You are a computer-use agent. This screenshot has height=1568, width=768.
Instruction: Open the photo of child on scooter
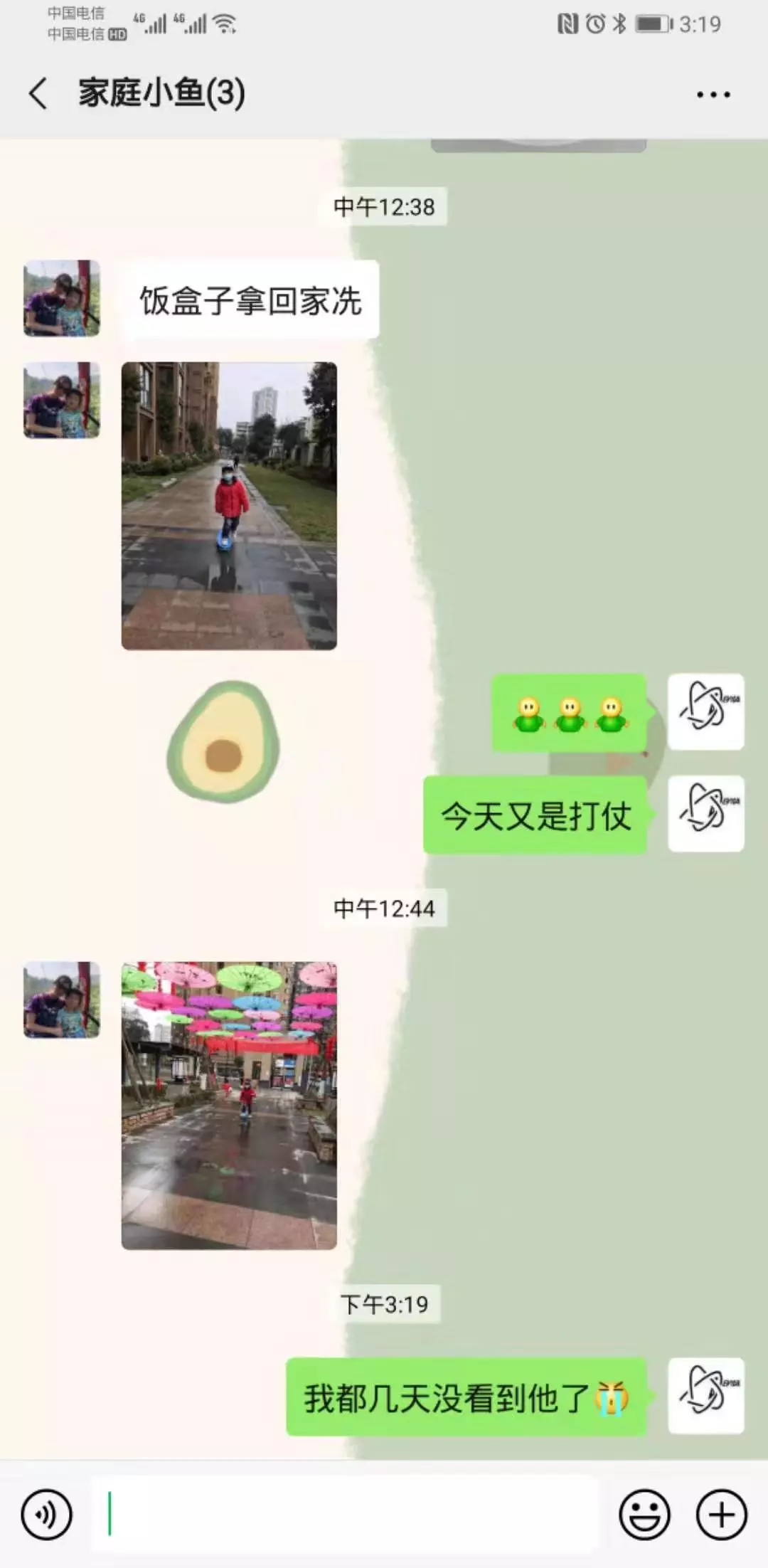[x=229, y=506]
